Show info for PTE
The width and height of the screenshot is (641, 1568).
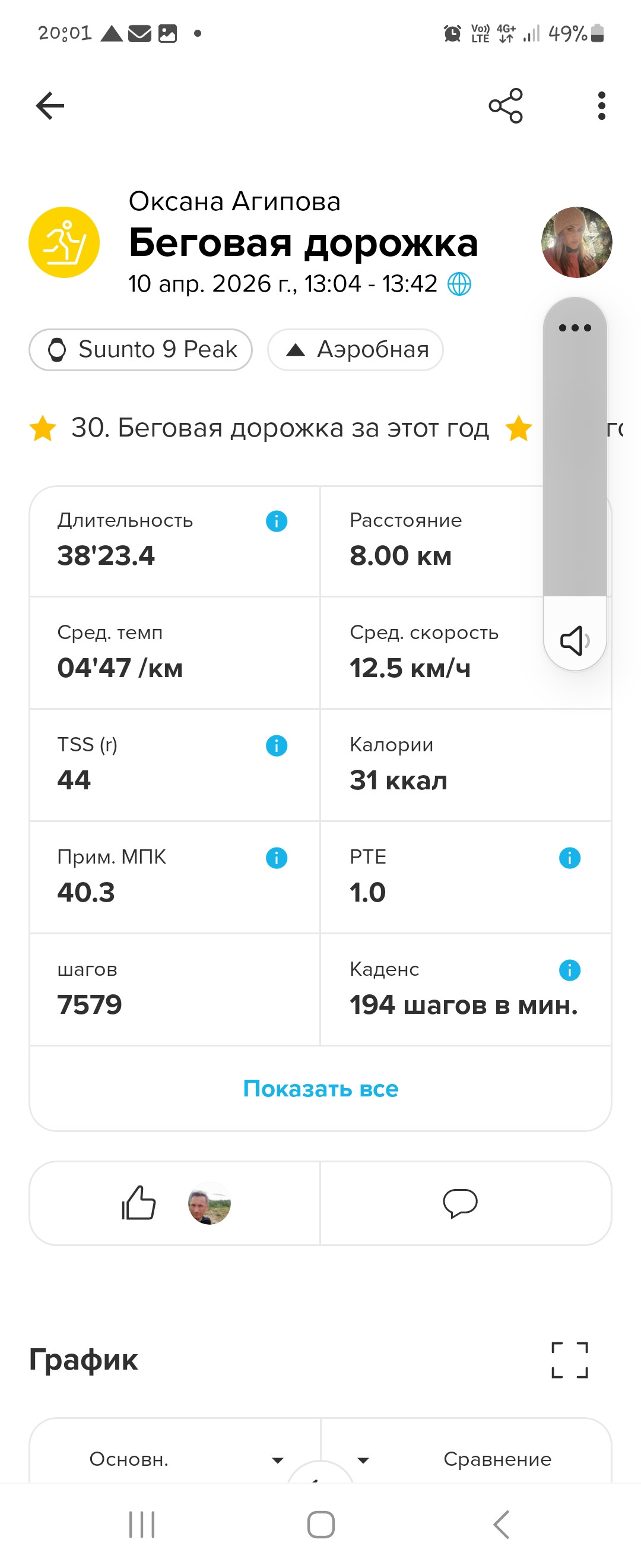coord(569,858)
